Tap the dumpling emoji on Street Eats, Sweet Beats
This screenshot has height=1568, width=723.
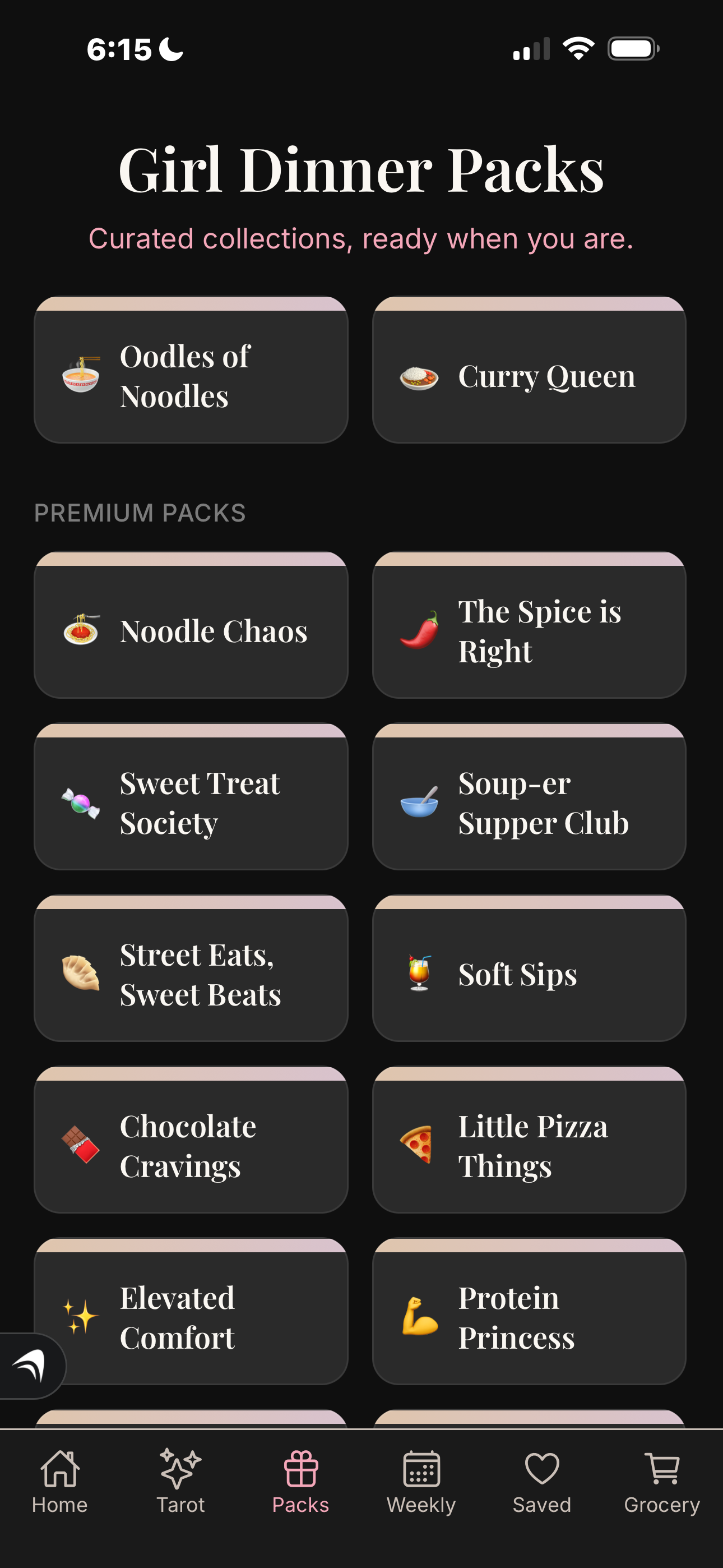(81, 974)
